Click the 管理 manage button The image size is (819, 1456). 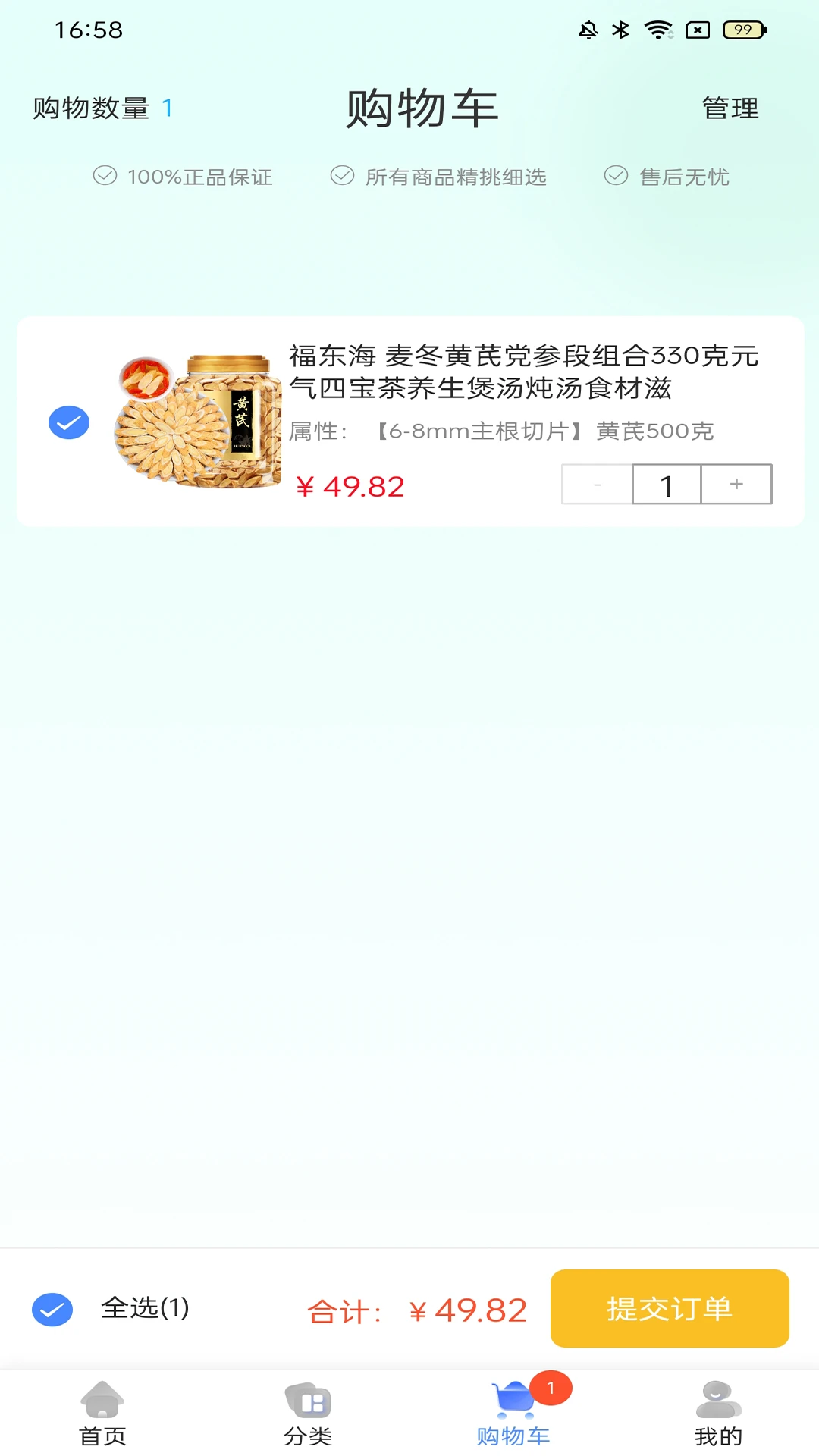[x=729, y=108]
